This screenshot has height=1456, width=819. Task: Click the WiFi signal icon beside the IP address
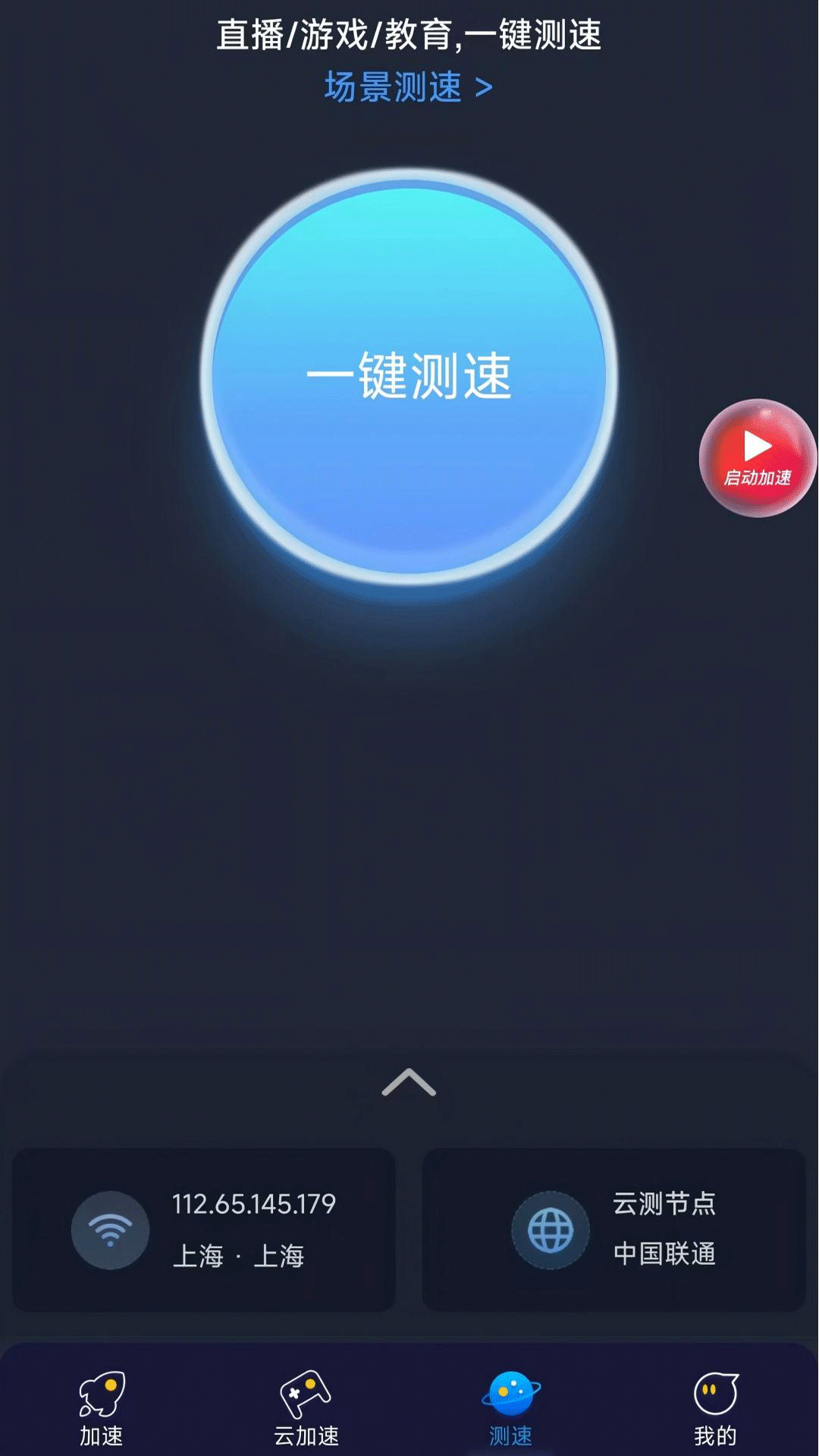[111, 1228]
